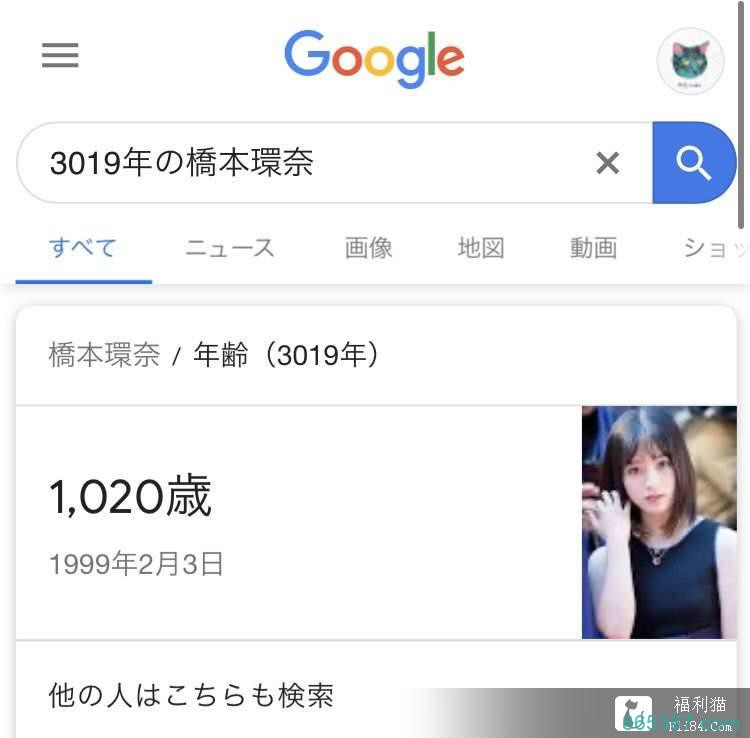Open the hamburger menu
This screenshot has width=750, height=738.
point(60,56)
